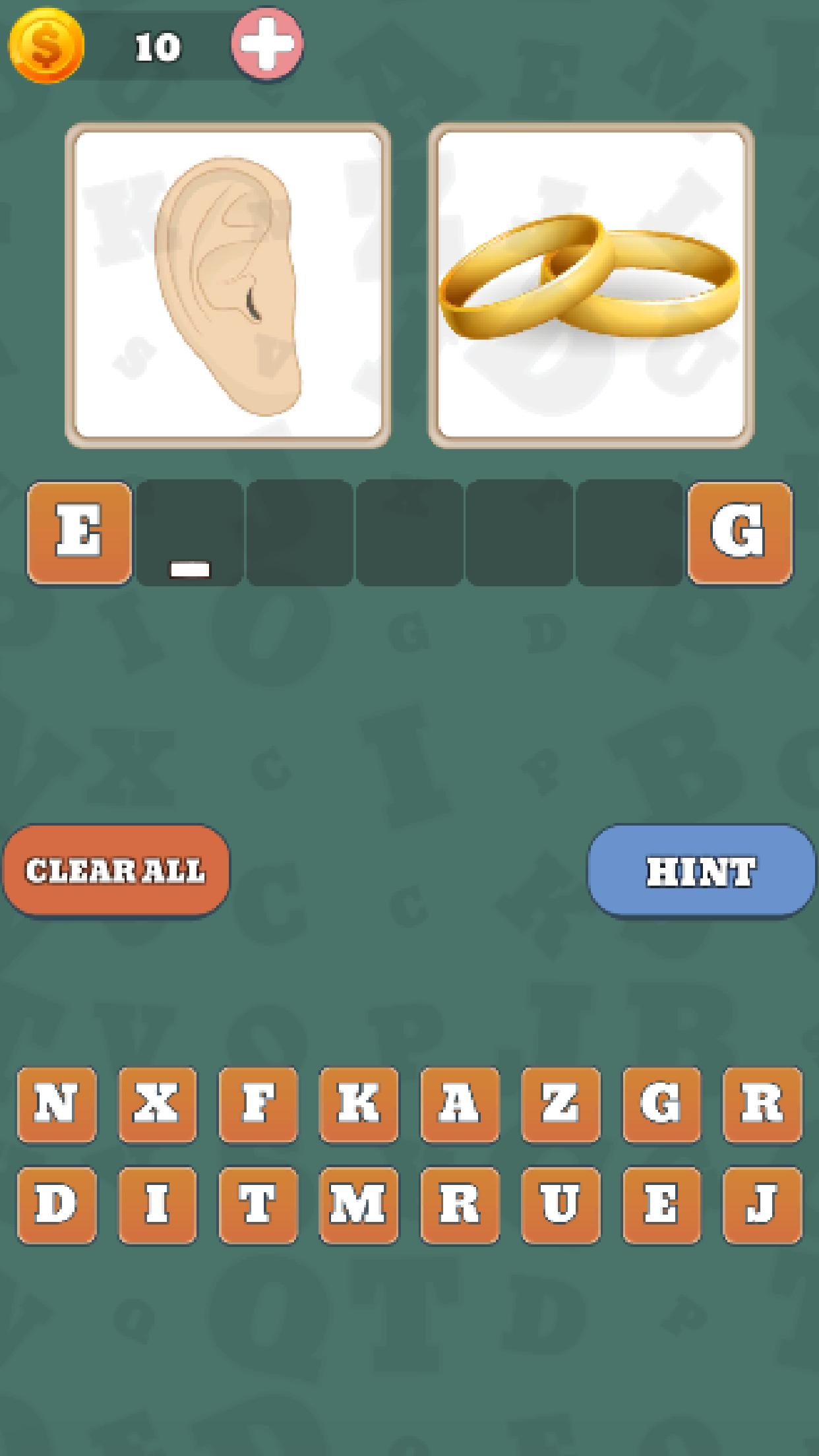Select letter tile N
This screenshot has width=819, height=1456.
[57, 1104]
